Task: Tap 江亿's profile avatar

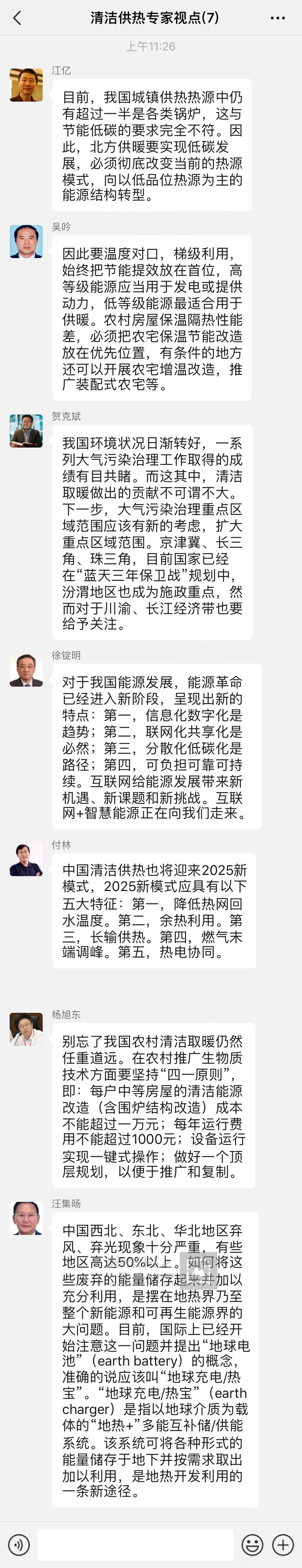Action: click(26, 85)
